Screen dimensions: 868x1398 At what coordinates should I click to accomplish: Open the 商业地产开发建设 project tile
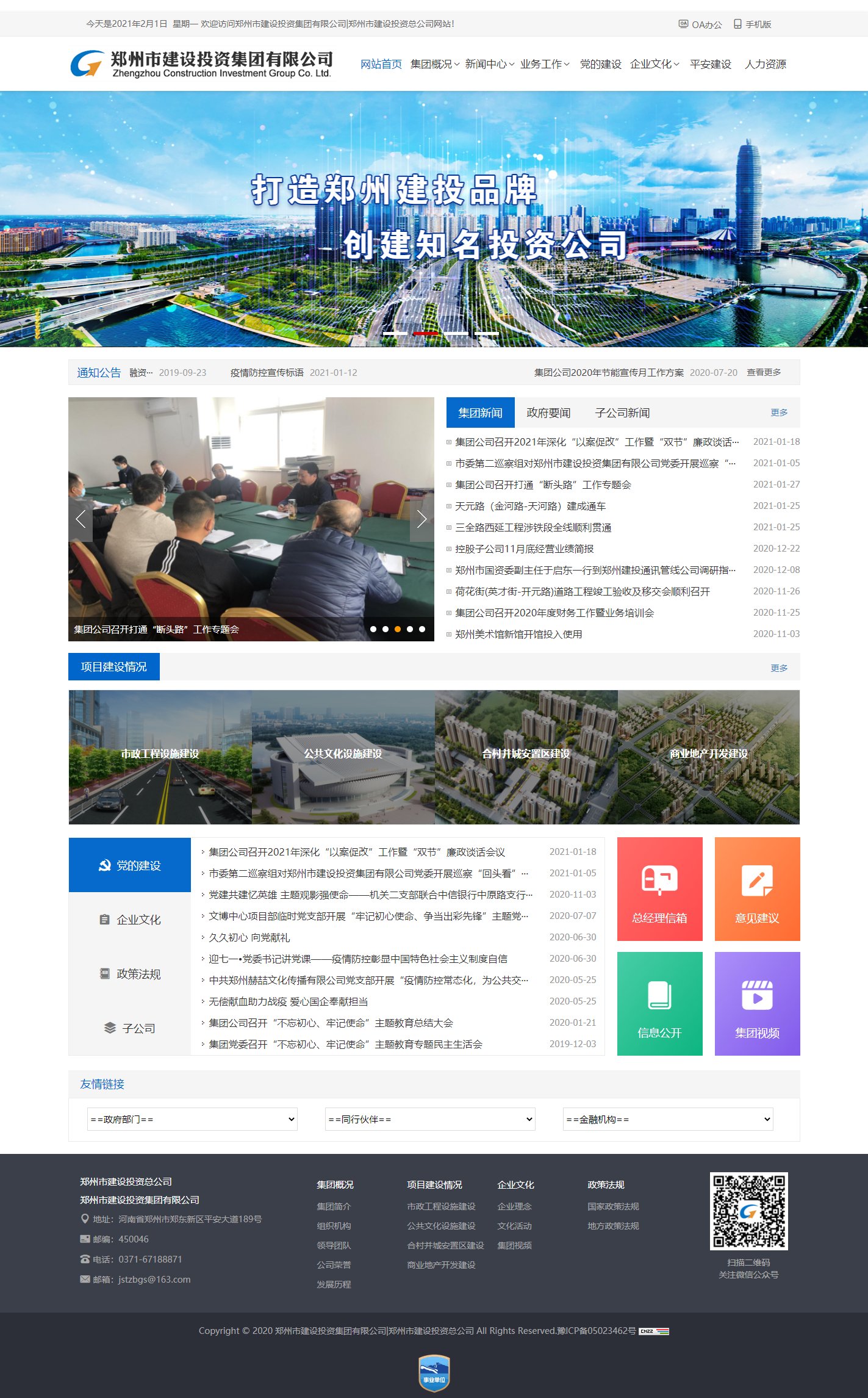point(708,757)
